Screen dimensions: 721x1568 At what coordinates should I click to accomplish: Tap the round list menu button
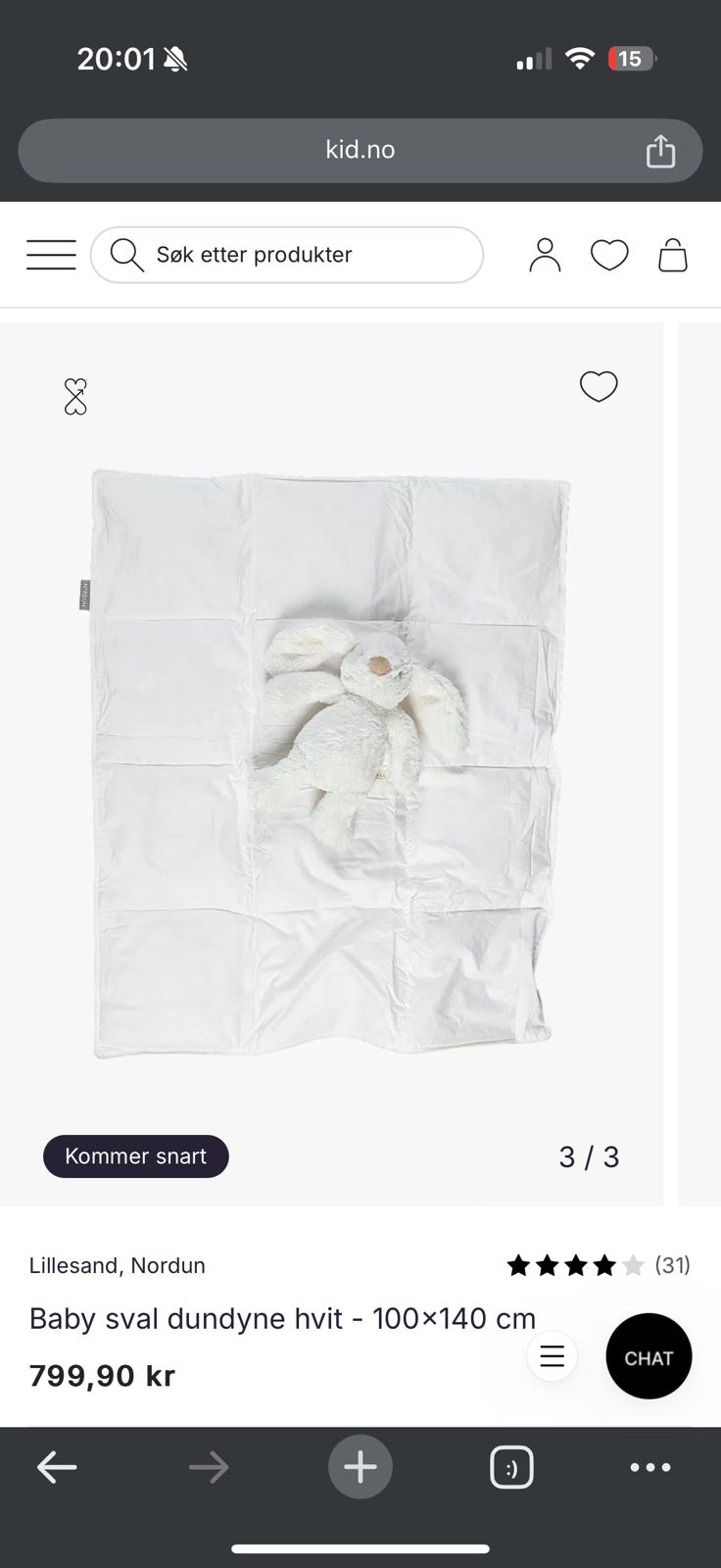553,1356
